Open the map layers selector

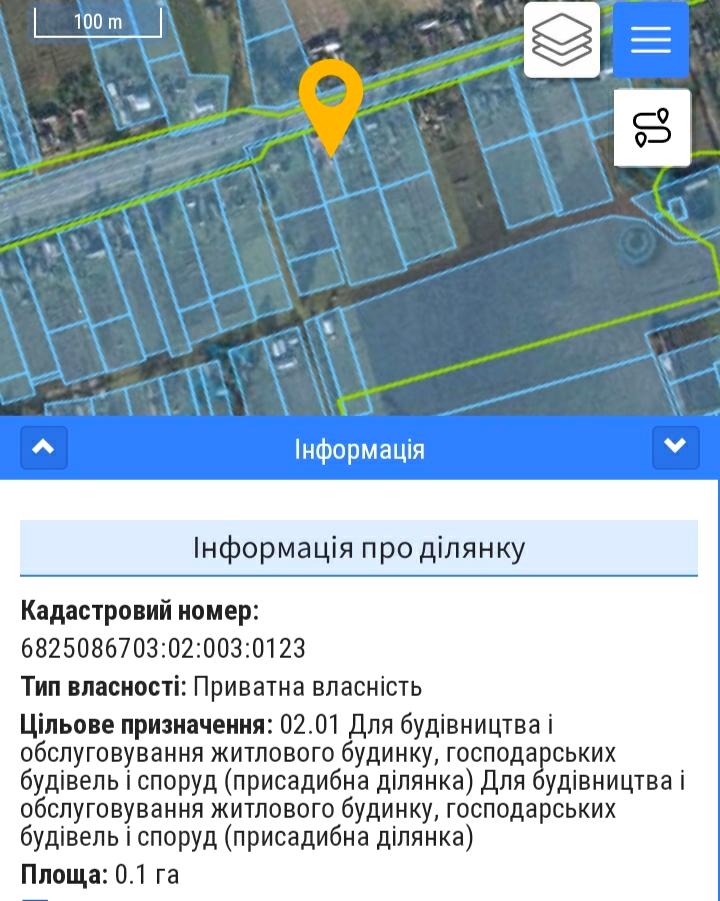pos(562,40)
